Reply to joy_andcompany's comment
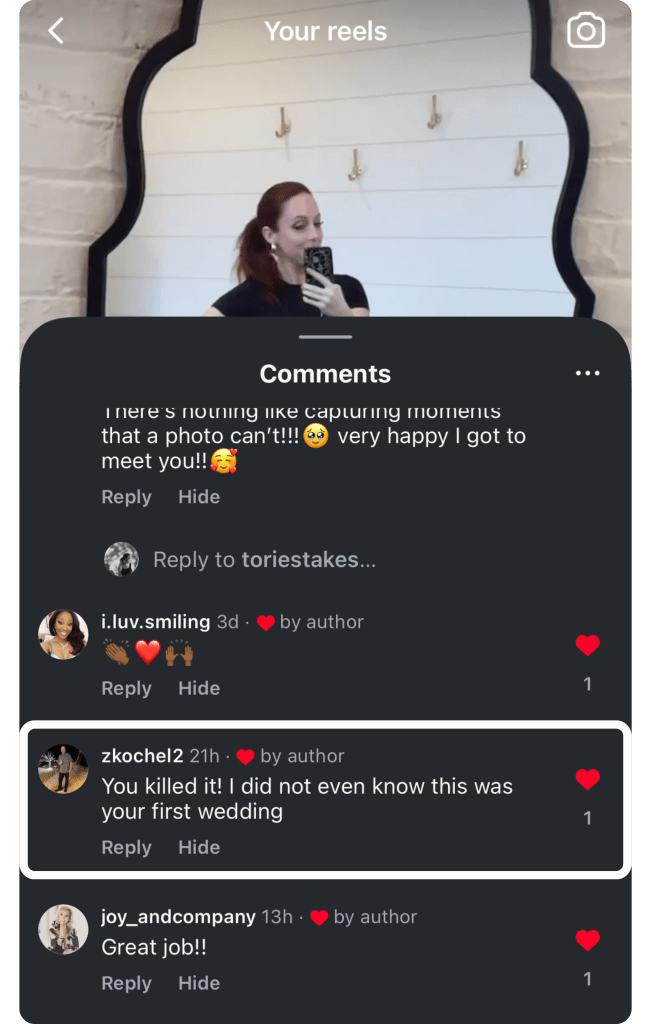Screen dimensions: 651x1024 click(x=126, y=983)
